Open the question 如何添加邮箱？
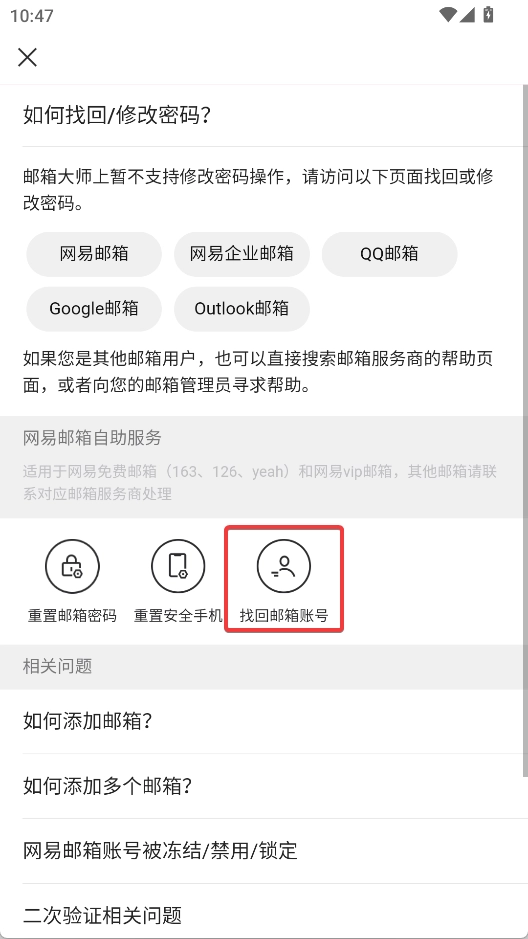 tap(264, 721)
